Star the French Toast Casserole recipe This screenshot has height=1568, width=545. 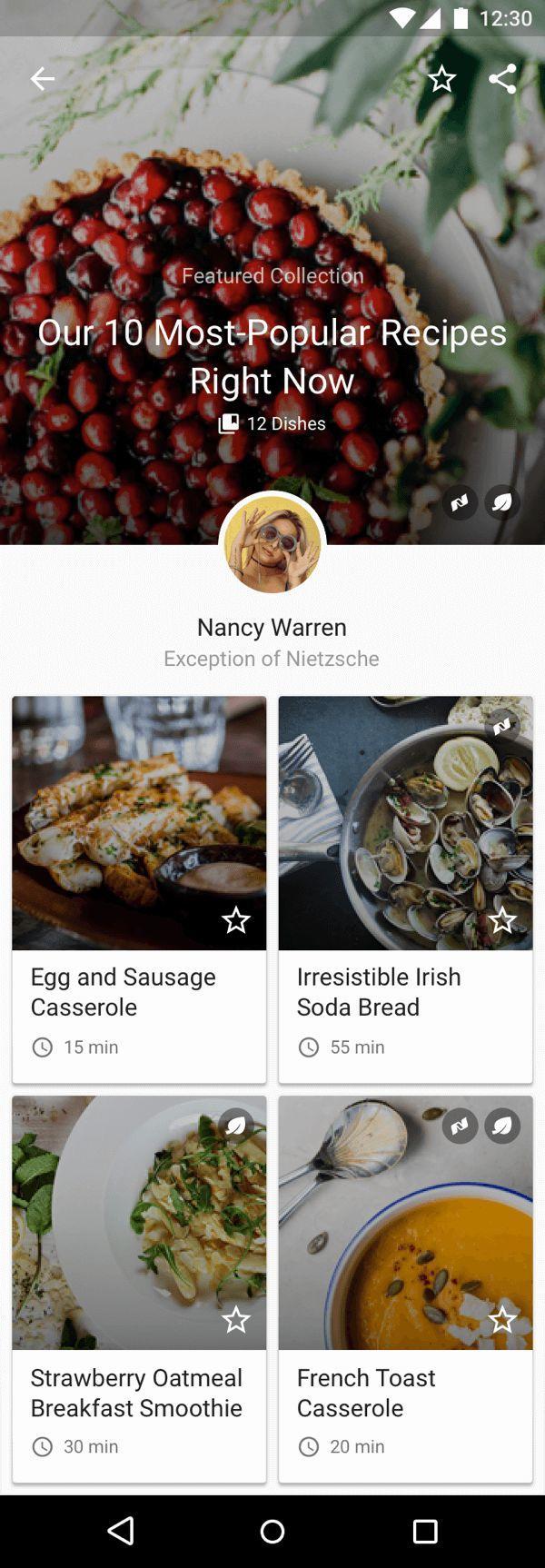pos(502,1319)
